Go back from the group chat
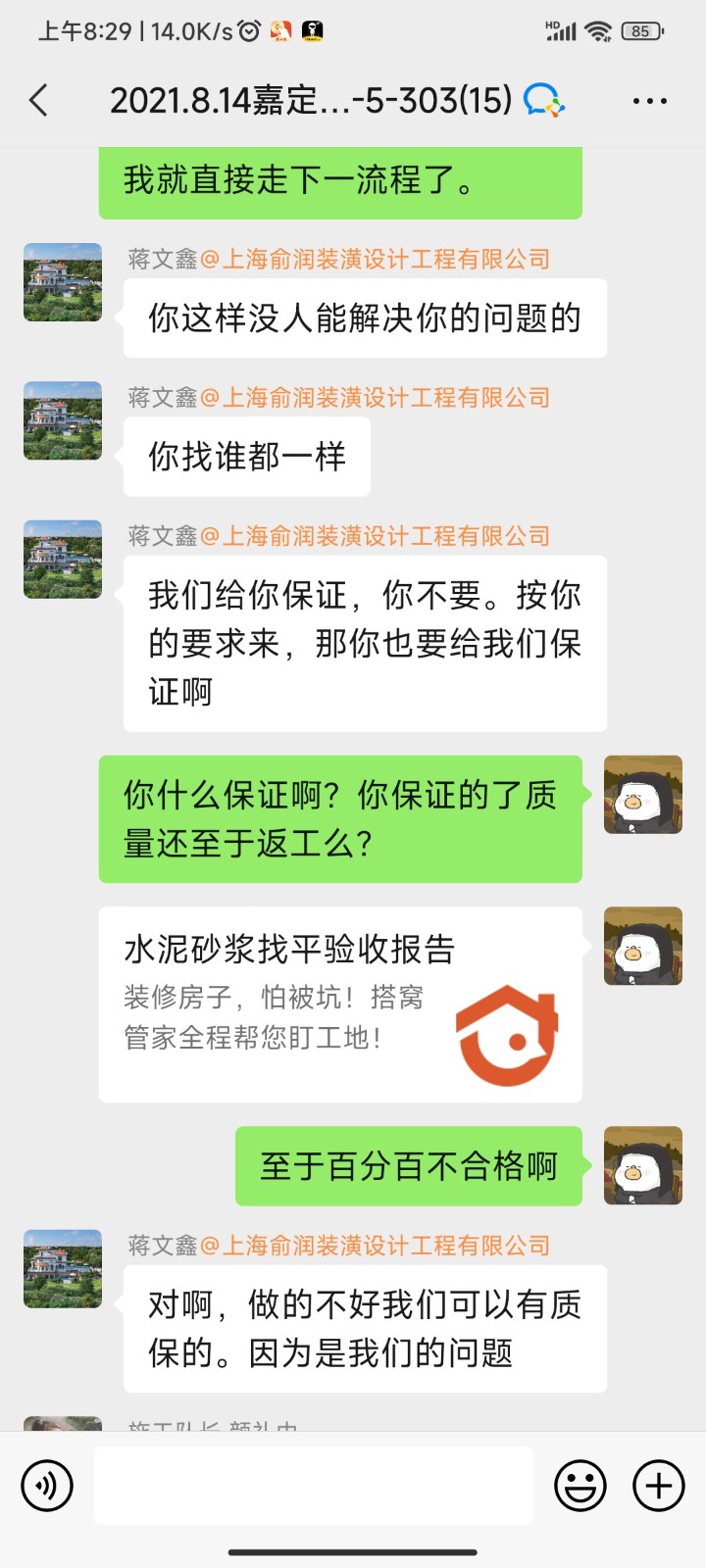This screenshot has width=706, height=1568. click(39, 100)
